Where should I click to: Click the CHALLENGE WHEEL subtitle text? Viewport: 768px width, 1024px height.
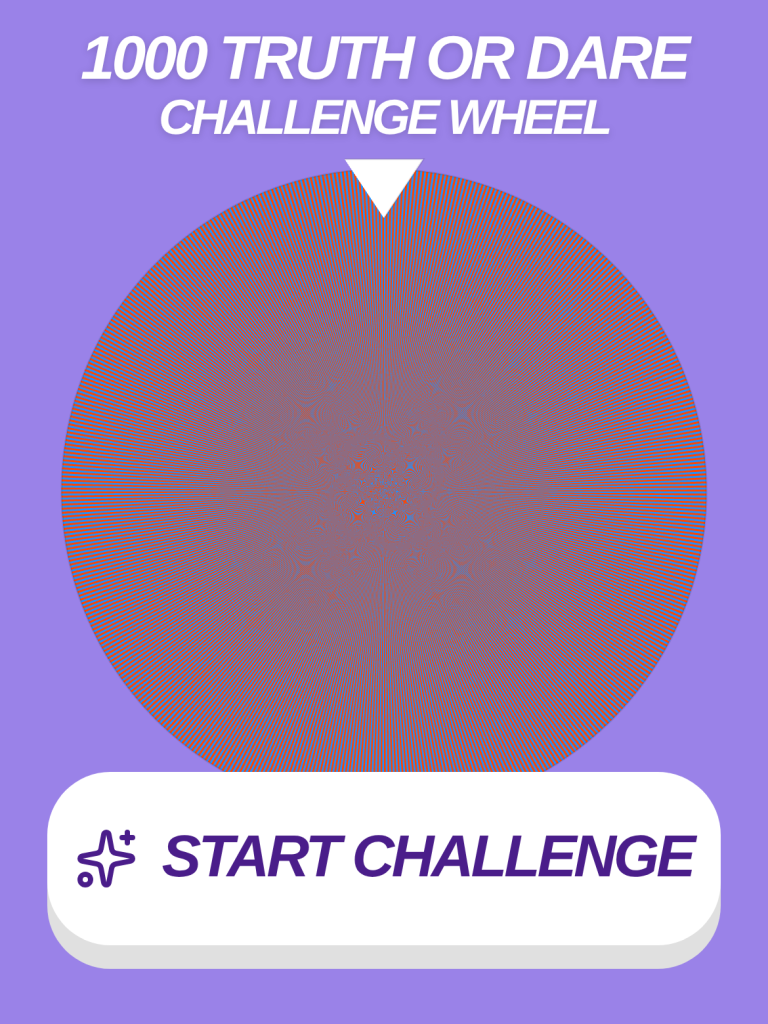coord(384,116)
